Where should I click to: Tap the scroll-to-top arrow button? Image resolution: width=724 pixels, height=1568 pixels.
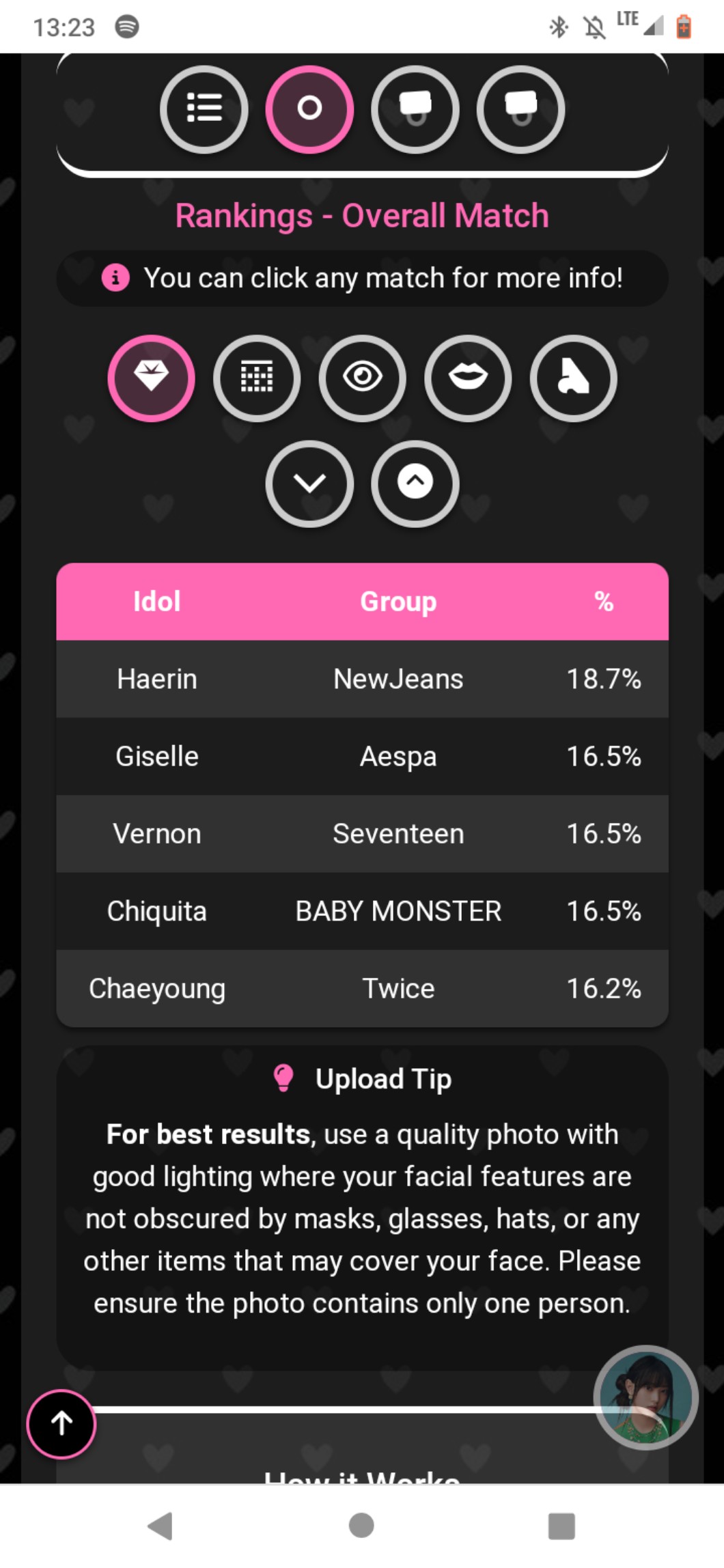coord(61,1424)
